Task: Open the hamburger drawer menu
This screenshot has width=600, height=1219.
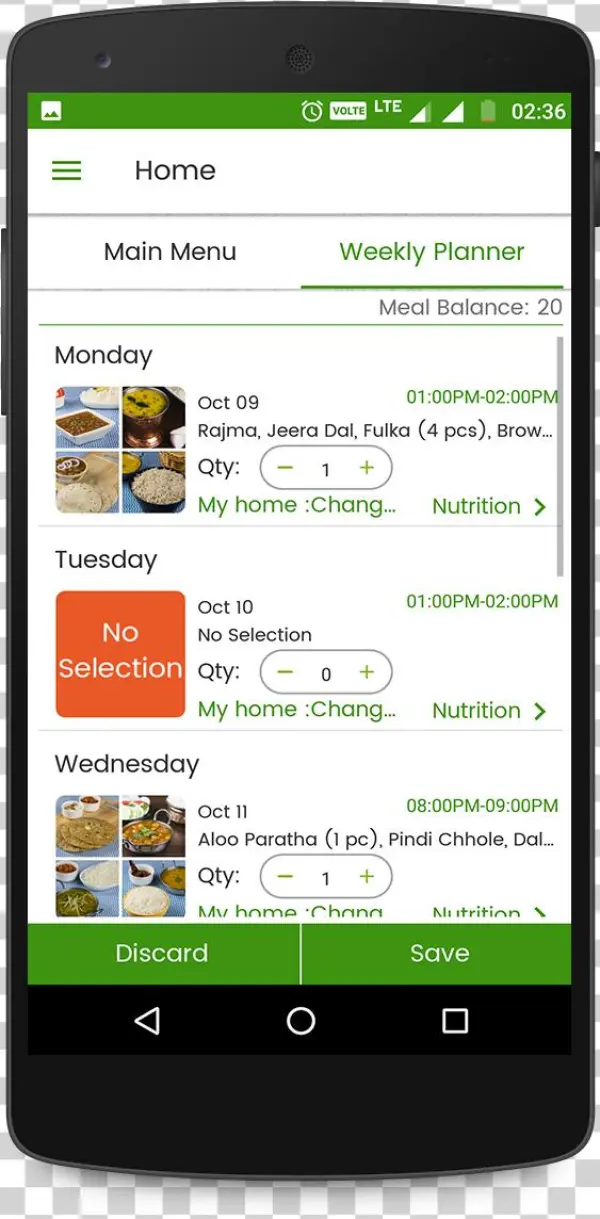Action: 67,171
